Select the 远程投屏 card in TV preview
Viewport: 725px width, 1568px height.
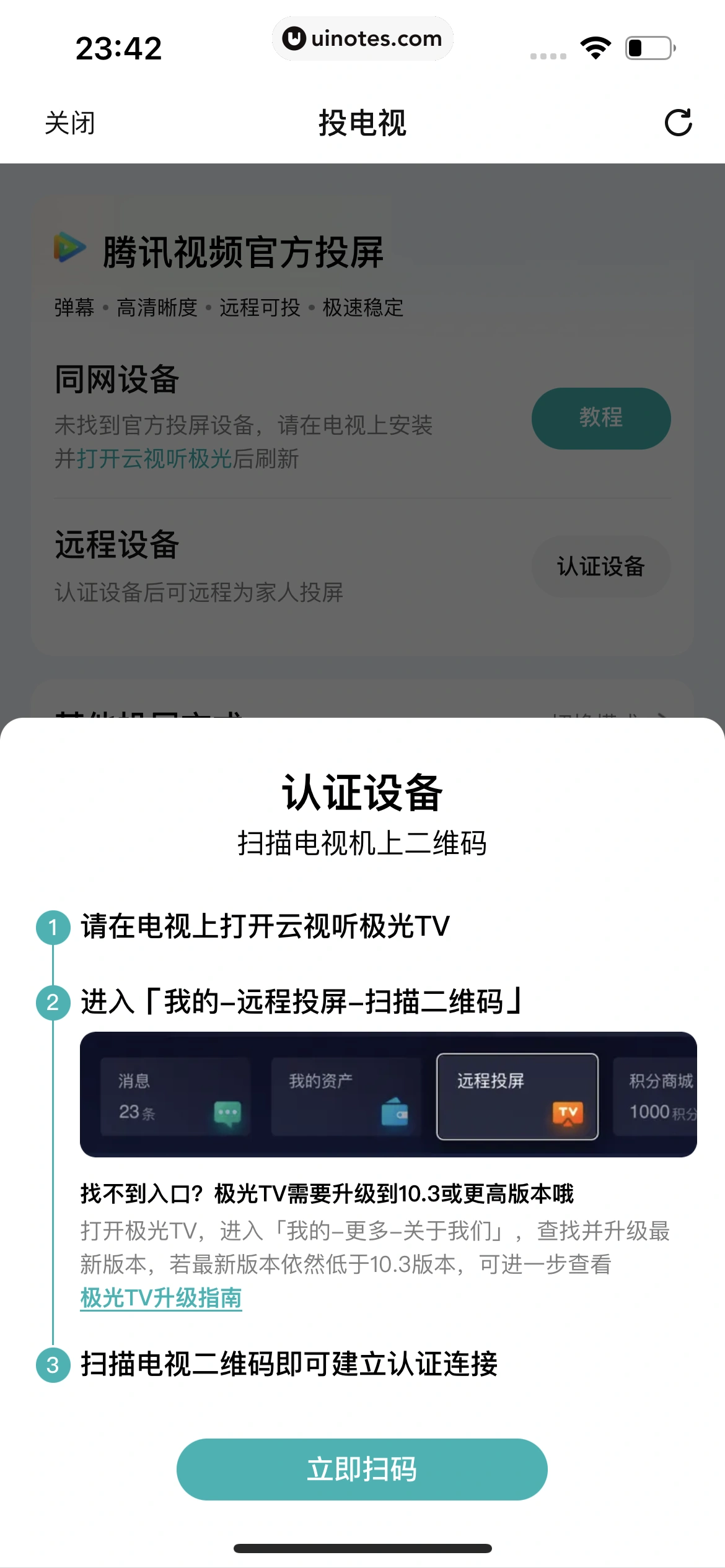tap(518, 1098)
